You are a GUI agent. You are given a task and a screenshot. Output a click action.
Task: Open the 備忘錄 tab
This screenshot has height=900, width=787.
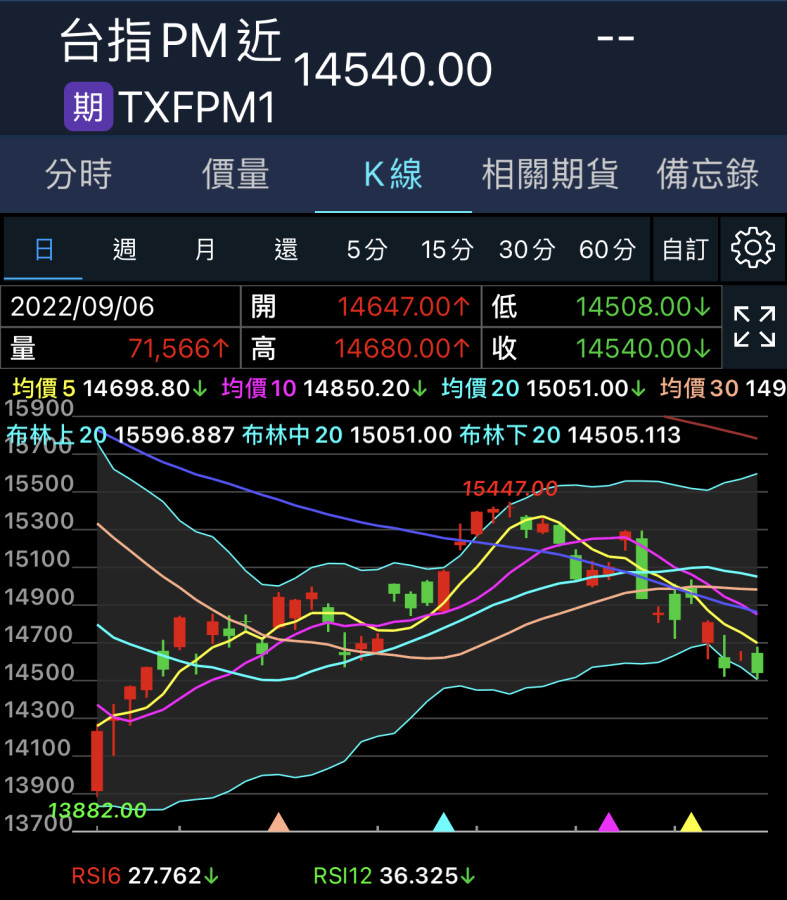[708, 175]
